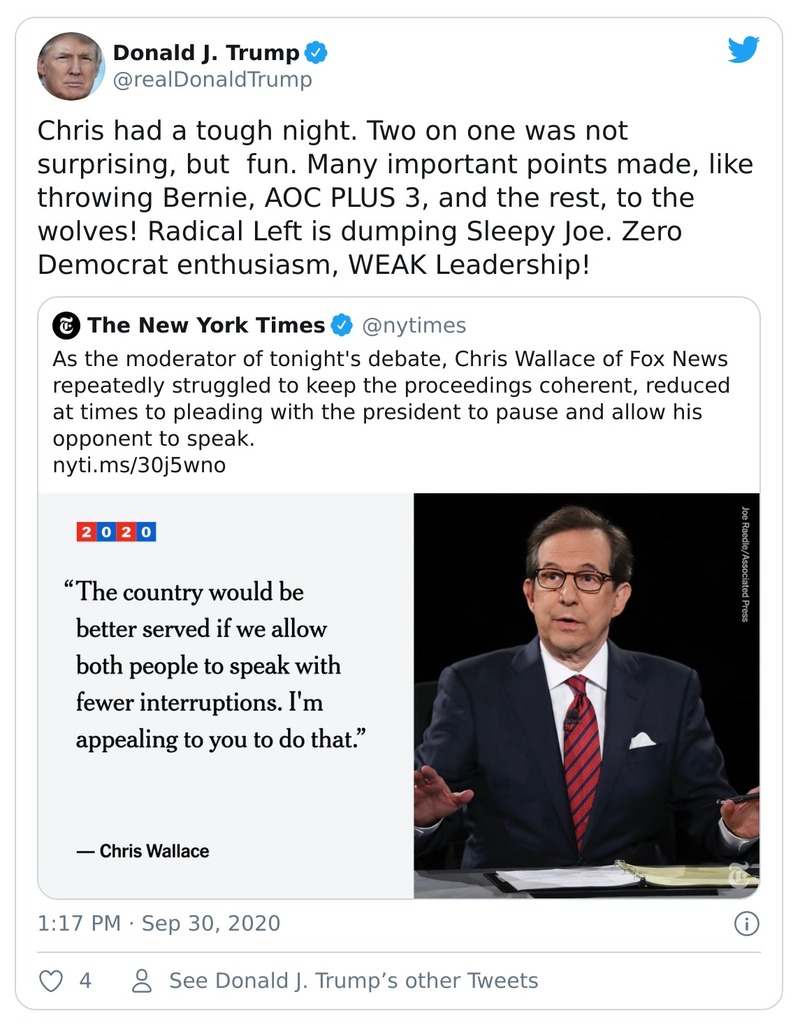
Task: Open the Twitter bird logo link
Action: [743, 50]
